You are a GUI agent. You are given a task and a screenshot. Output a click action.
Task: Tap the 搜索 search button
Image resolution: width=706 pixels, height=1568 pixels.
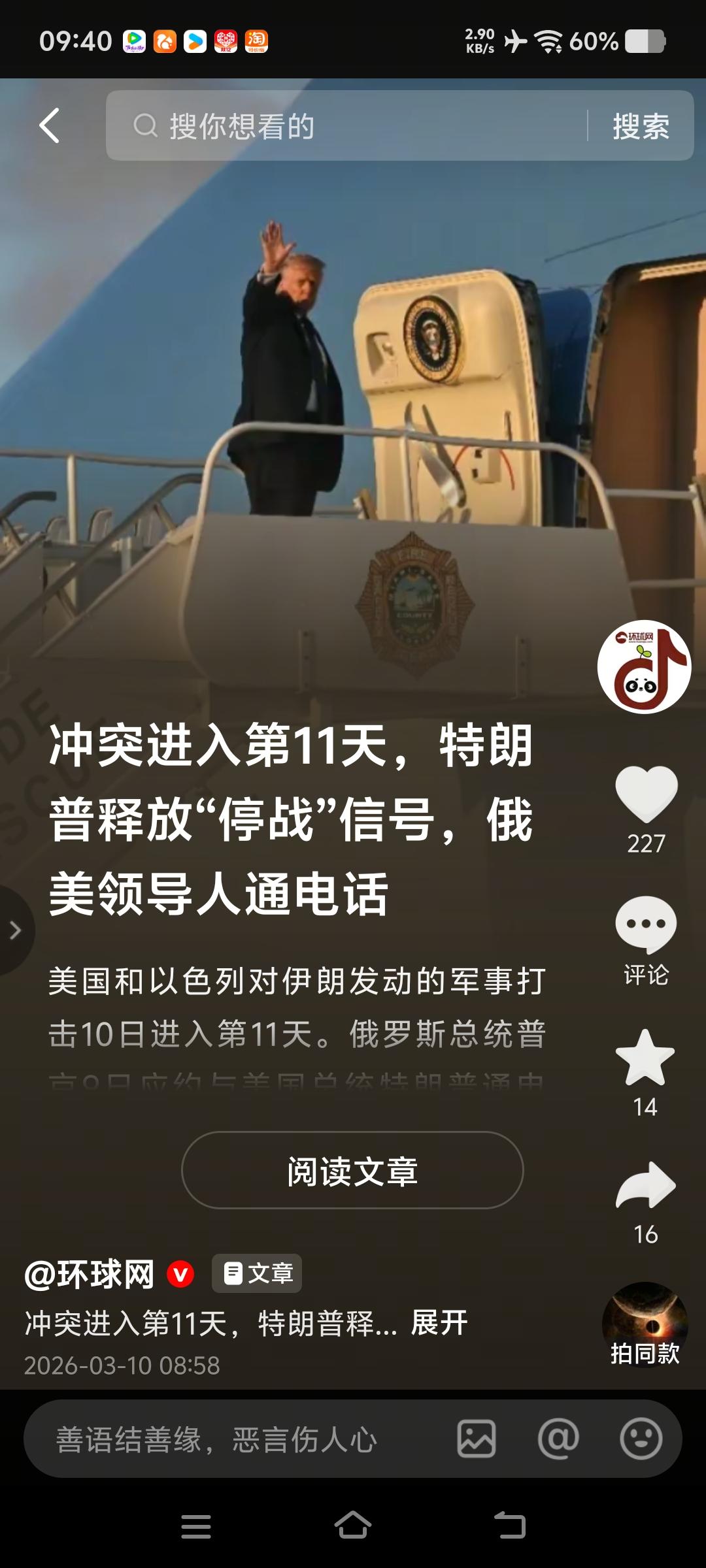(642, 127)
